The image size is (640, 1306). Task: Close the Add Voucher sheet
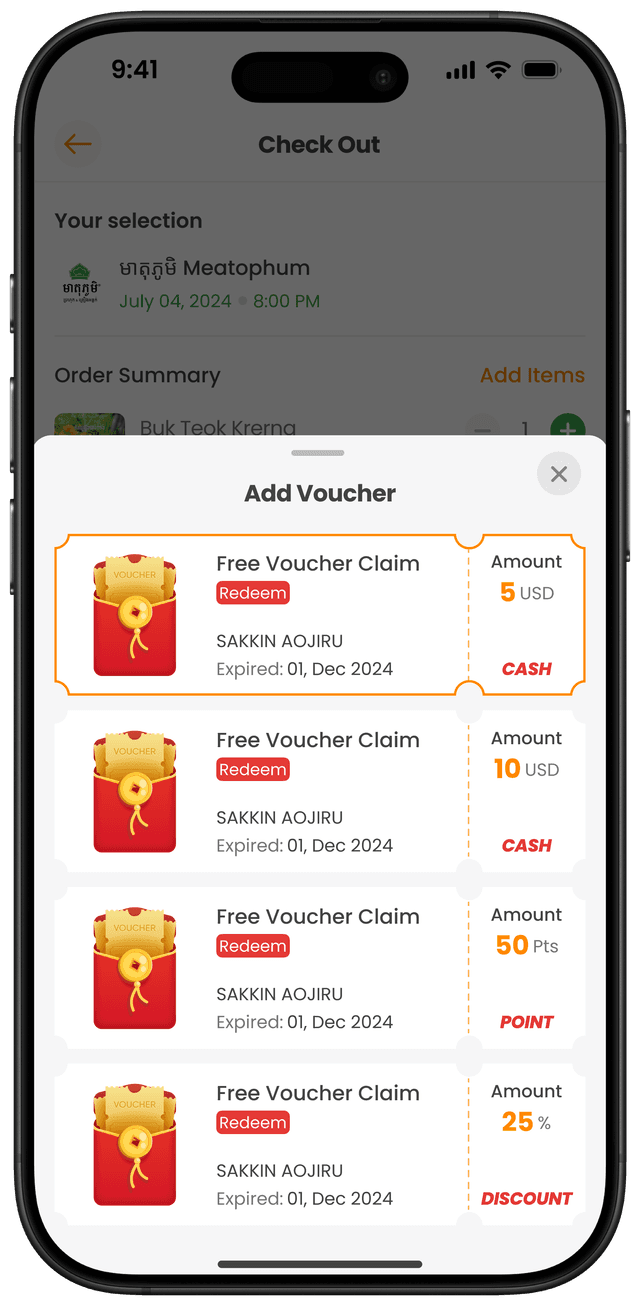pos(559,474)
